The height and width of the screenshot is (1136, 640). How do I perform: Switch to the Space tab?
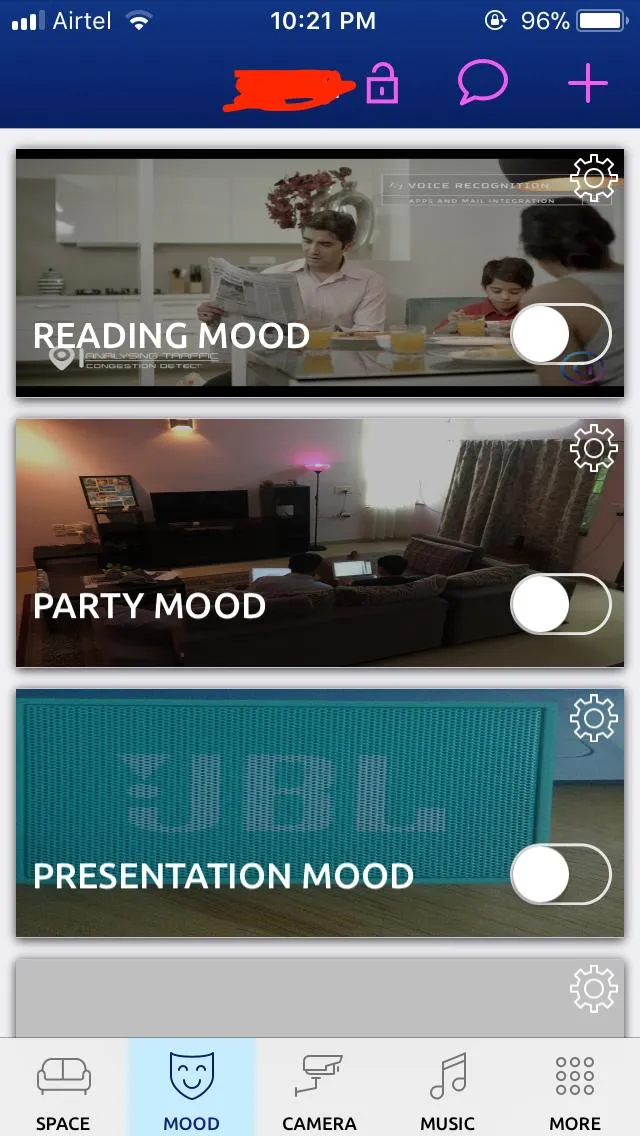point(63,1090)
